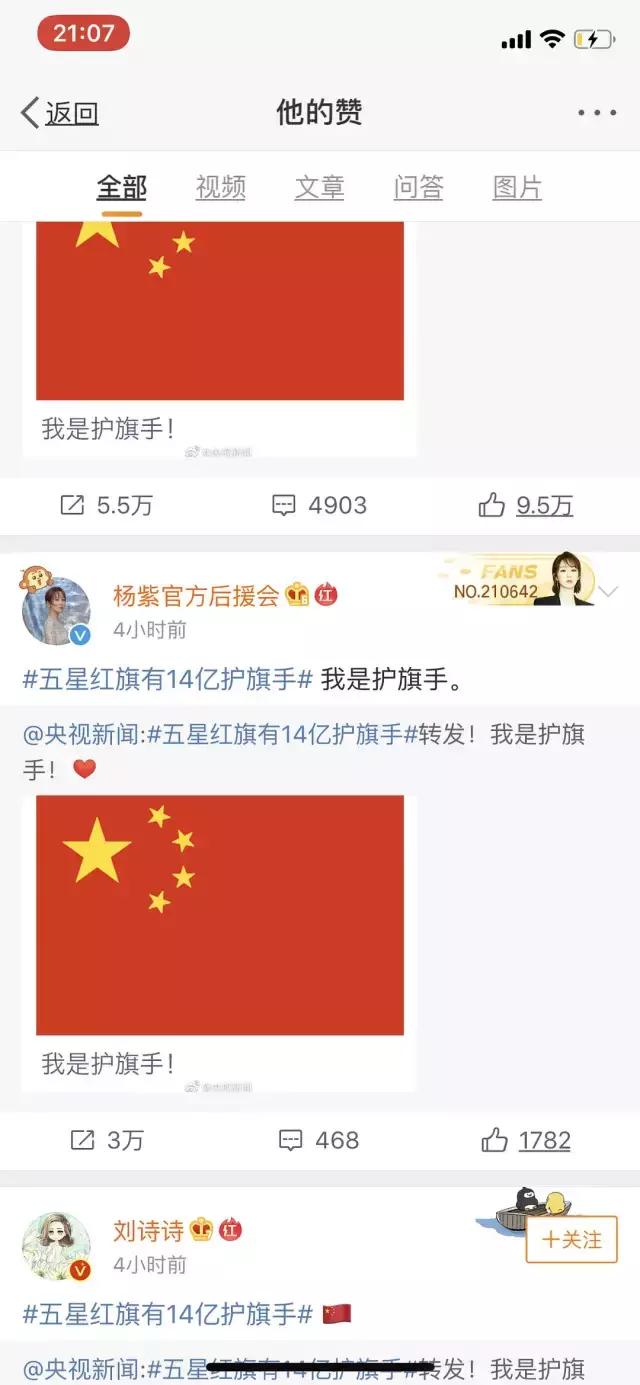Open the 4903 comments
Viewport: 640px width, 1385px height.
coord(320,506)
